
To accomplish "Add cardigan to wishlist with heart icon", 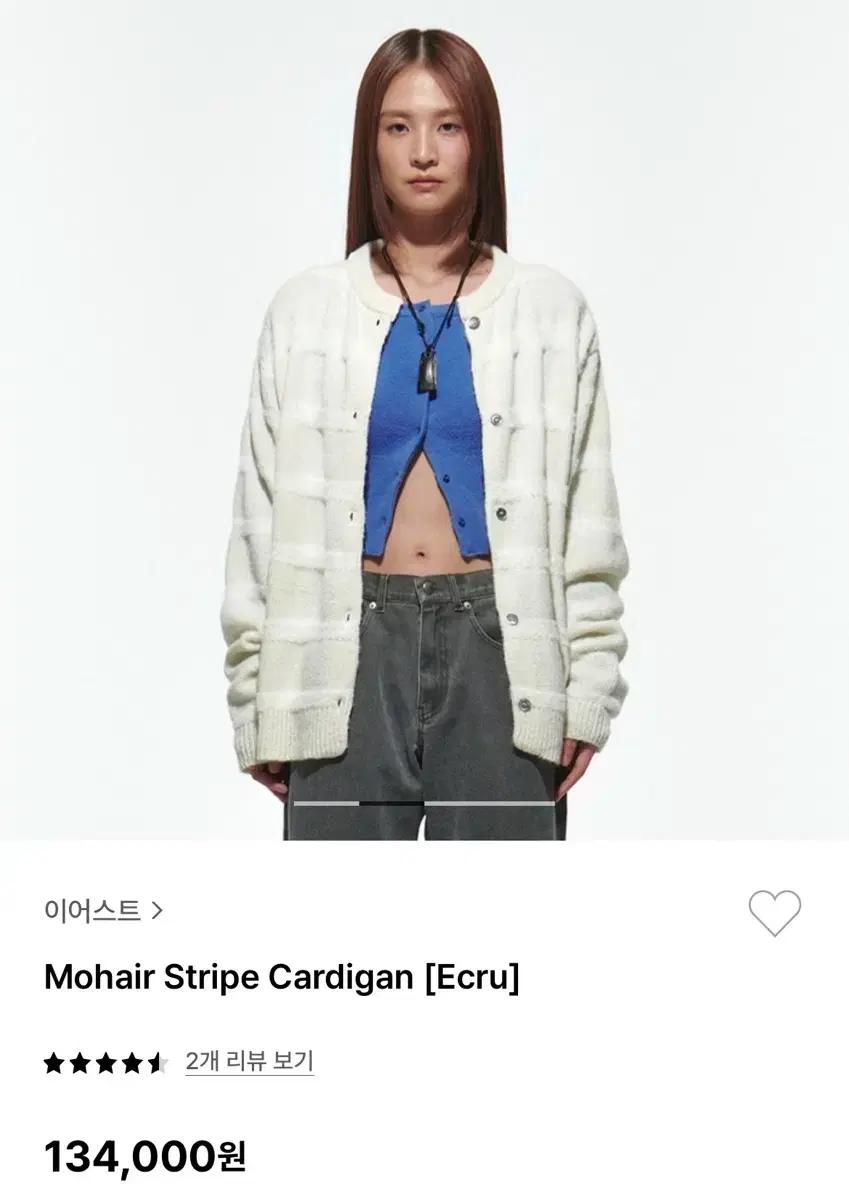I will click(x=774, y=912).
